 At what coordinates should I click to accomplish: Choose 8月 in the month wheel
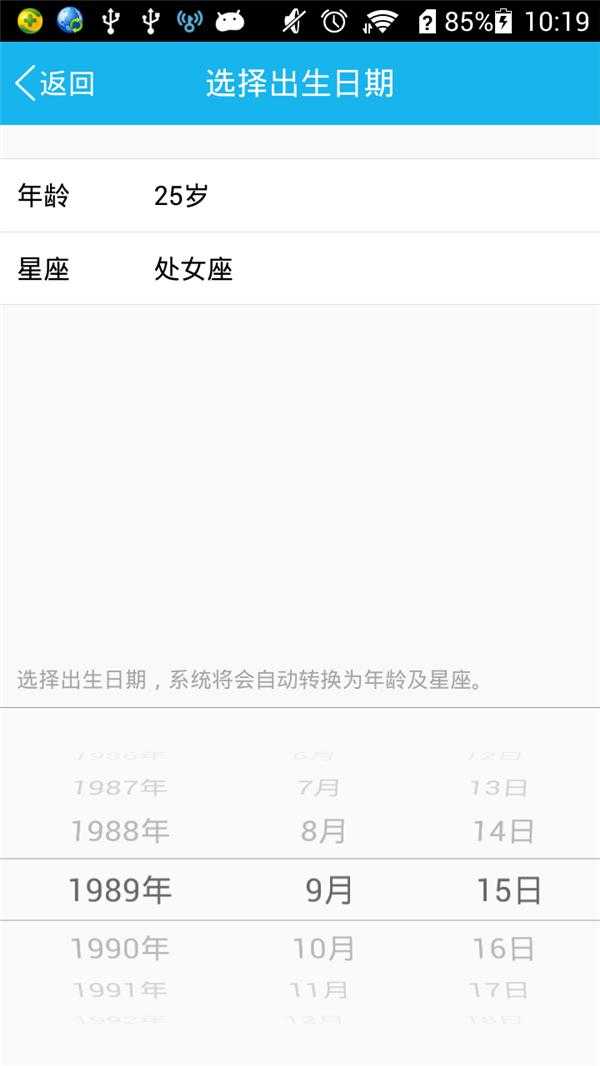click(x=323, y=831)
